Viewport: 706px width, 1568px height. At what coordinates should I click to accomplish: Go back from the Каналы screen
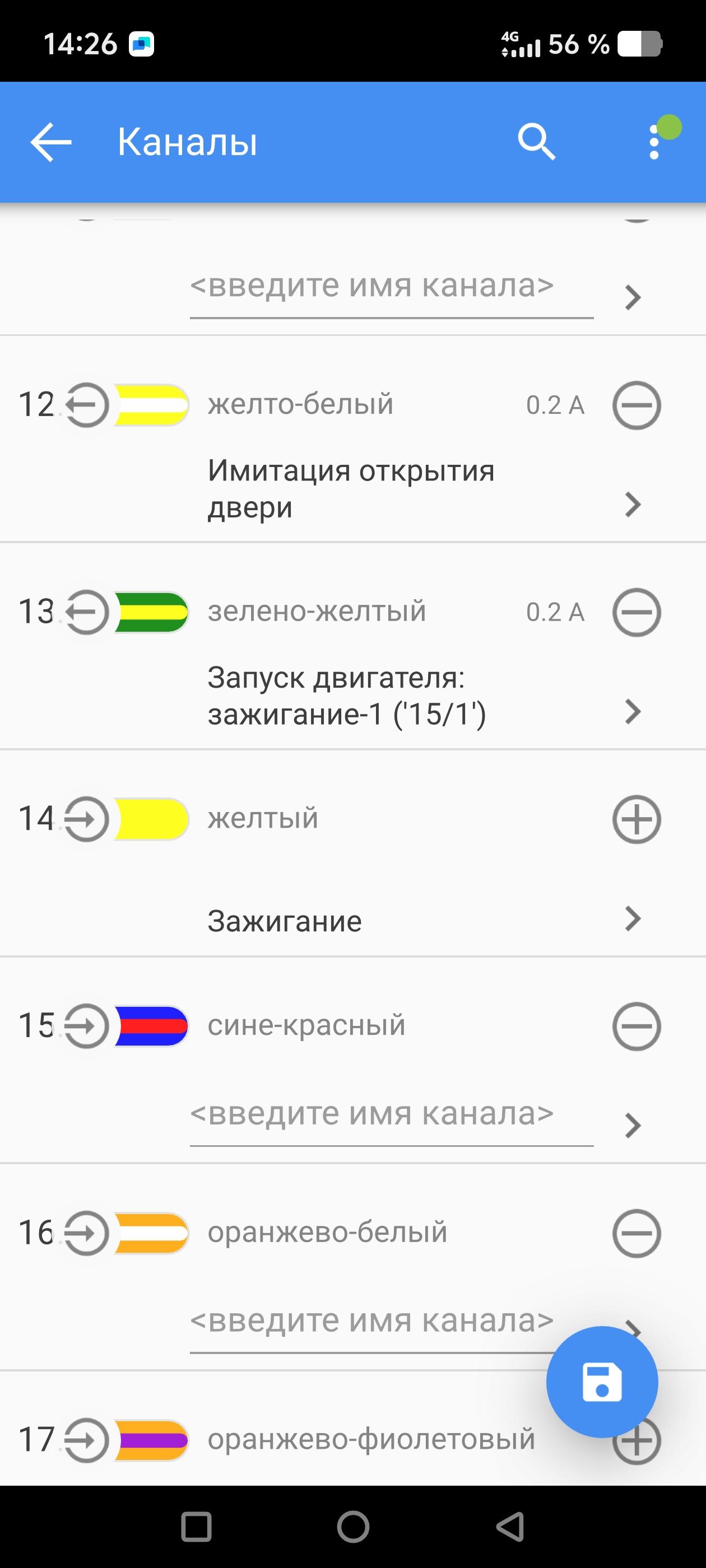(51, 142)
